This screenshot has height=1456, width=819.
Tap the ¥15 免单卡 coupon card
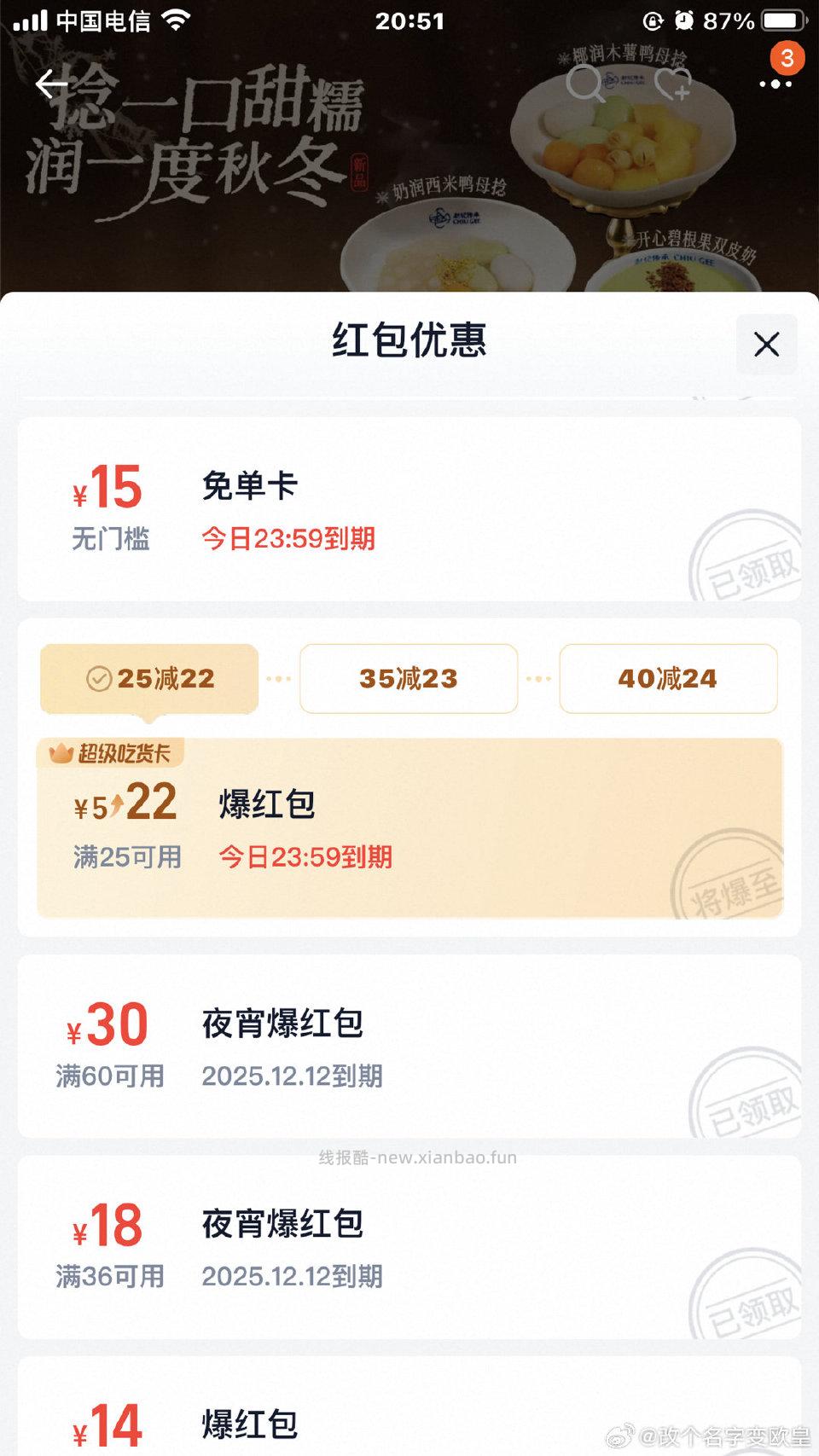(409, 505)
